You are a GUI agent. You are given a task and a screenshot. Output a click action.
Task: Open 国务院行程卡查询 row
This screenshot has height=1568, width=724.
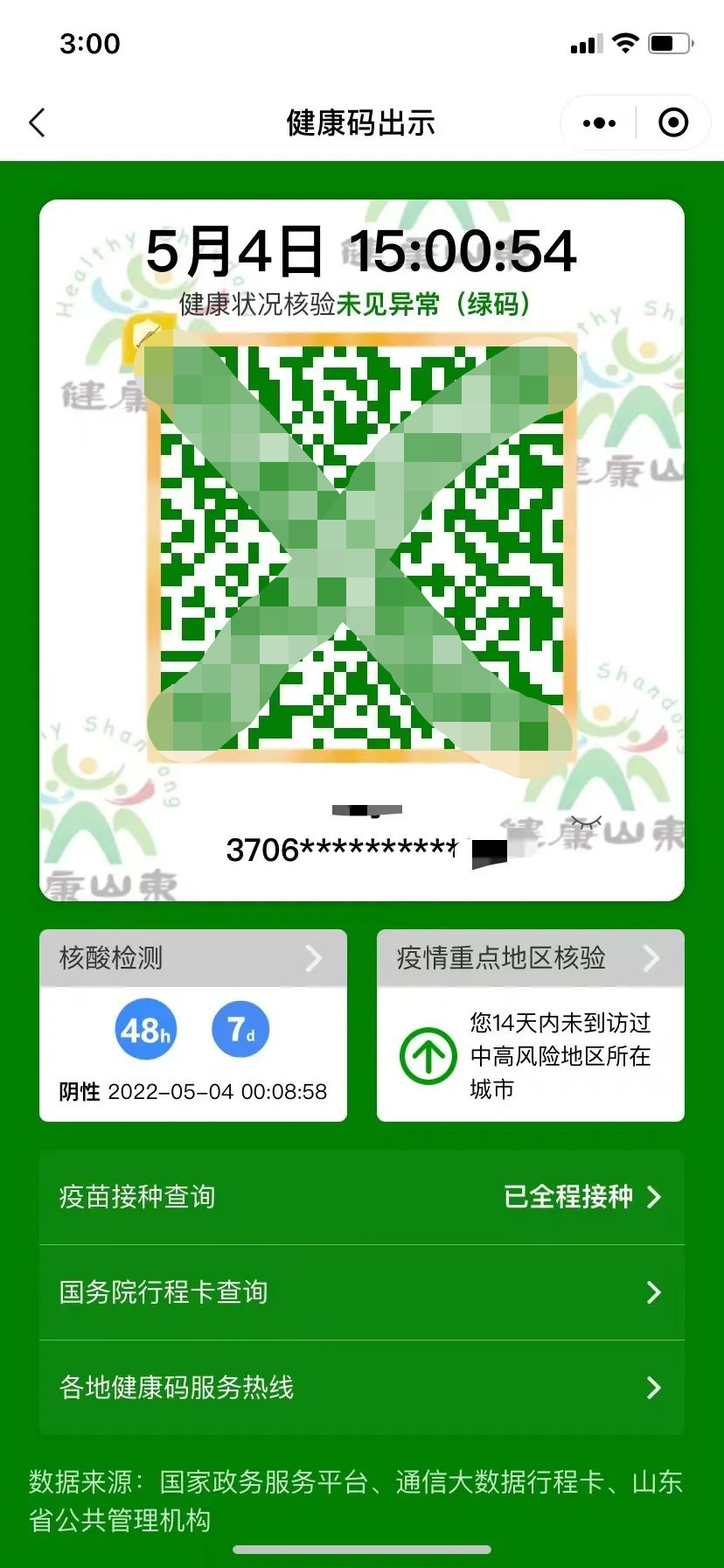click(361, 1292)
